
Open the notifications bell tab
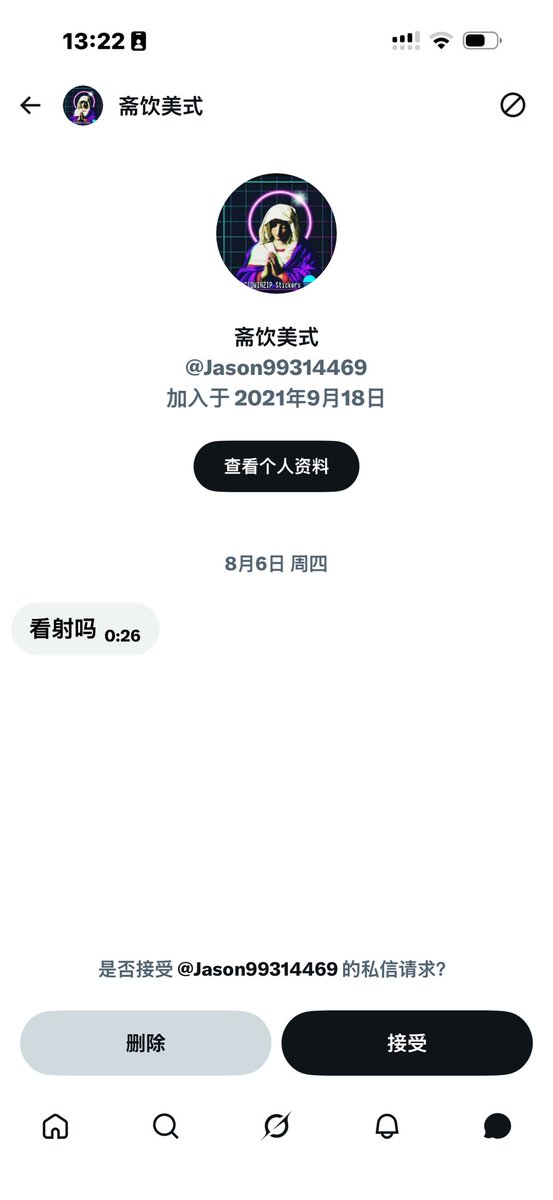(387, 1127)
